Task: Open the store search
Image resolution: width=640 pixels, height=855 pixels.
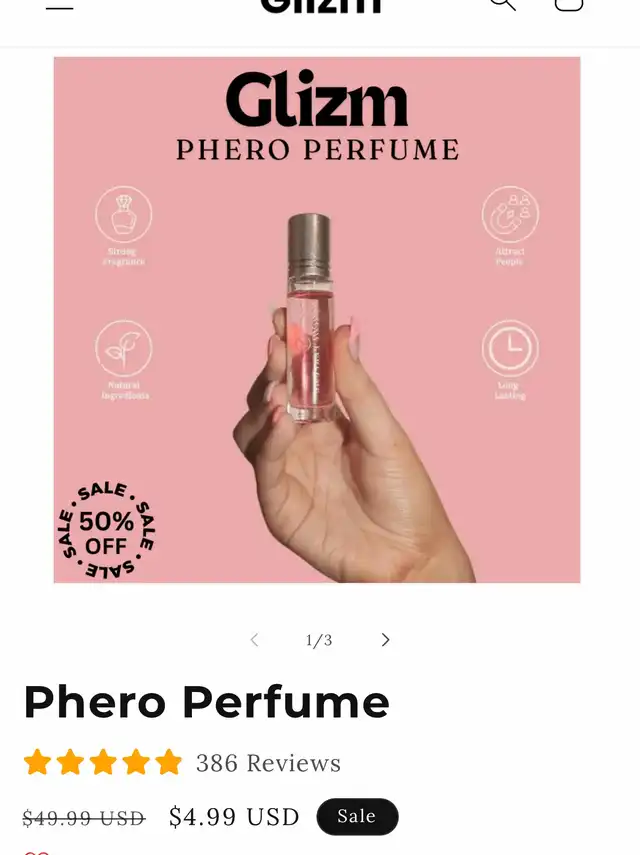Action: click(503, 5)
